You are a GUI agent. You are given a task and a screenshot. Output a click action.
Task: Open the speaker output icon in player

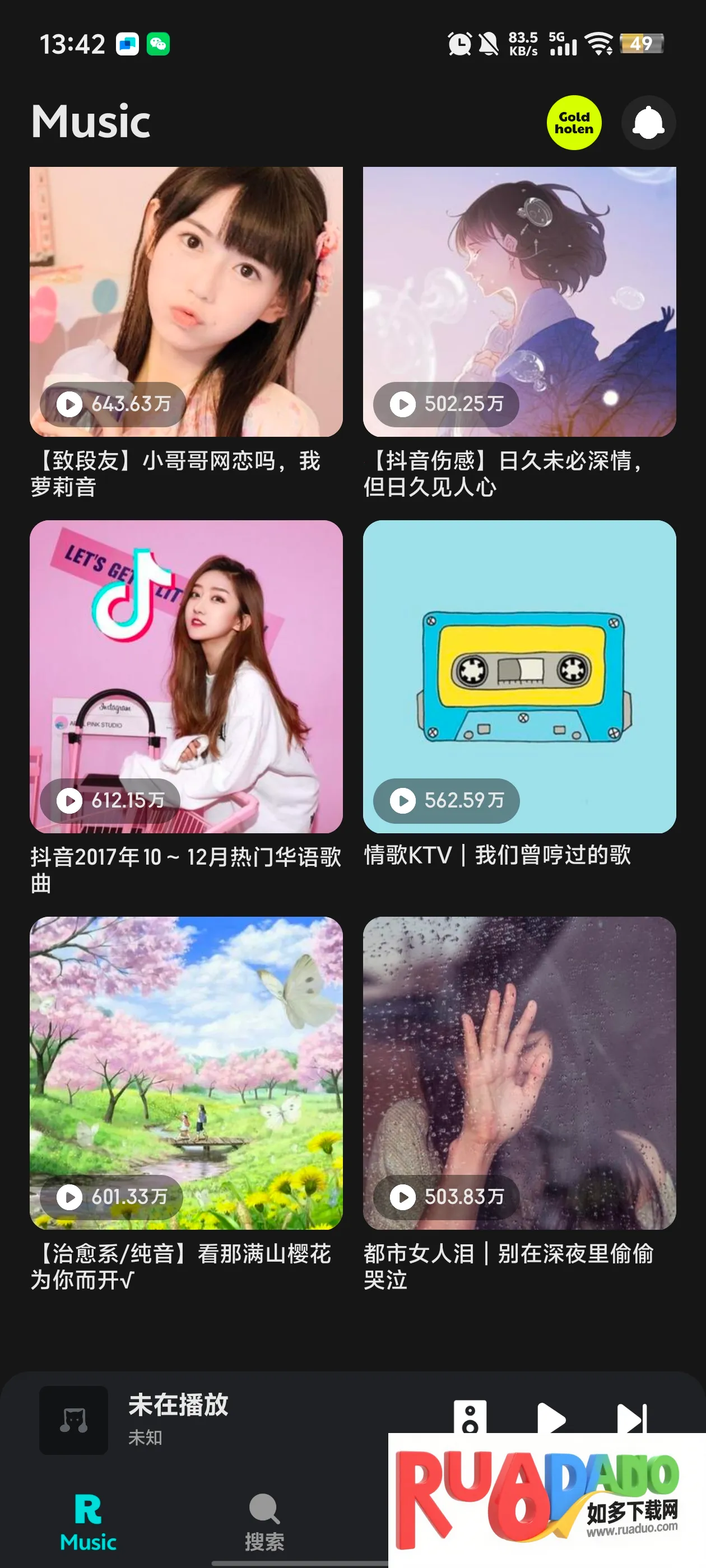point(470,1417)
